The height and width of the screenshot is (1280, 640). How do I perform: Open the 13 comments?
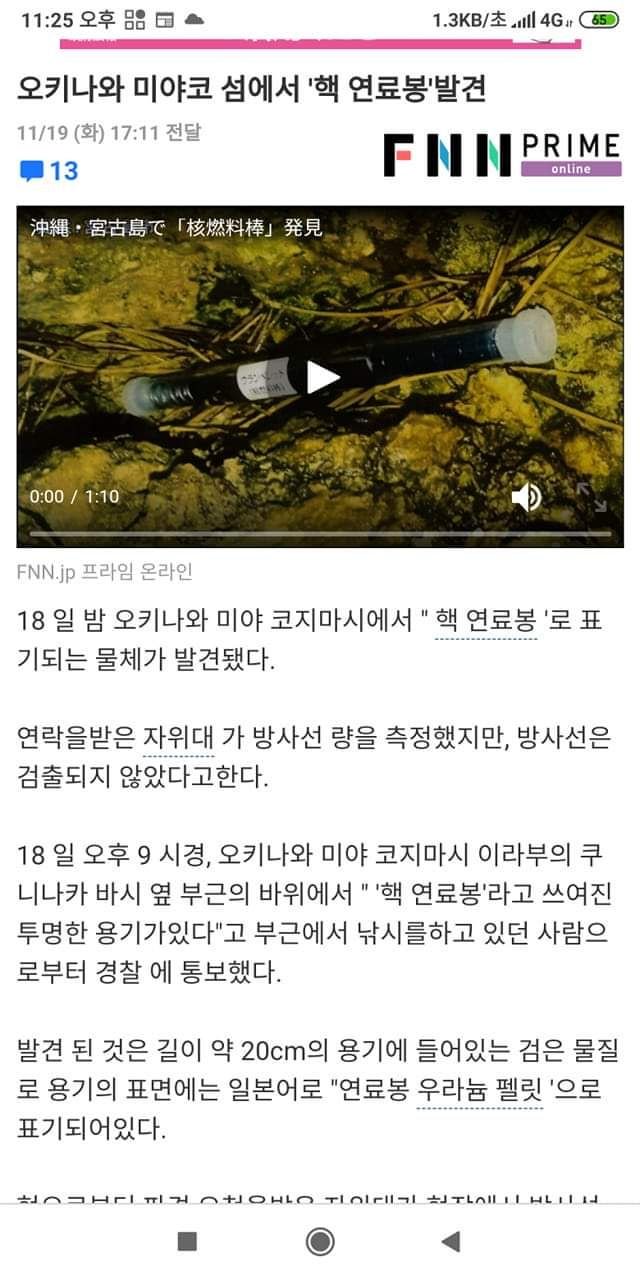49,171
